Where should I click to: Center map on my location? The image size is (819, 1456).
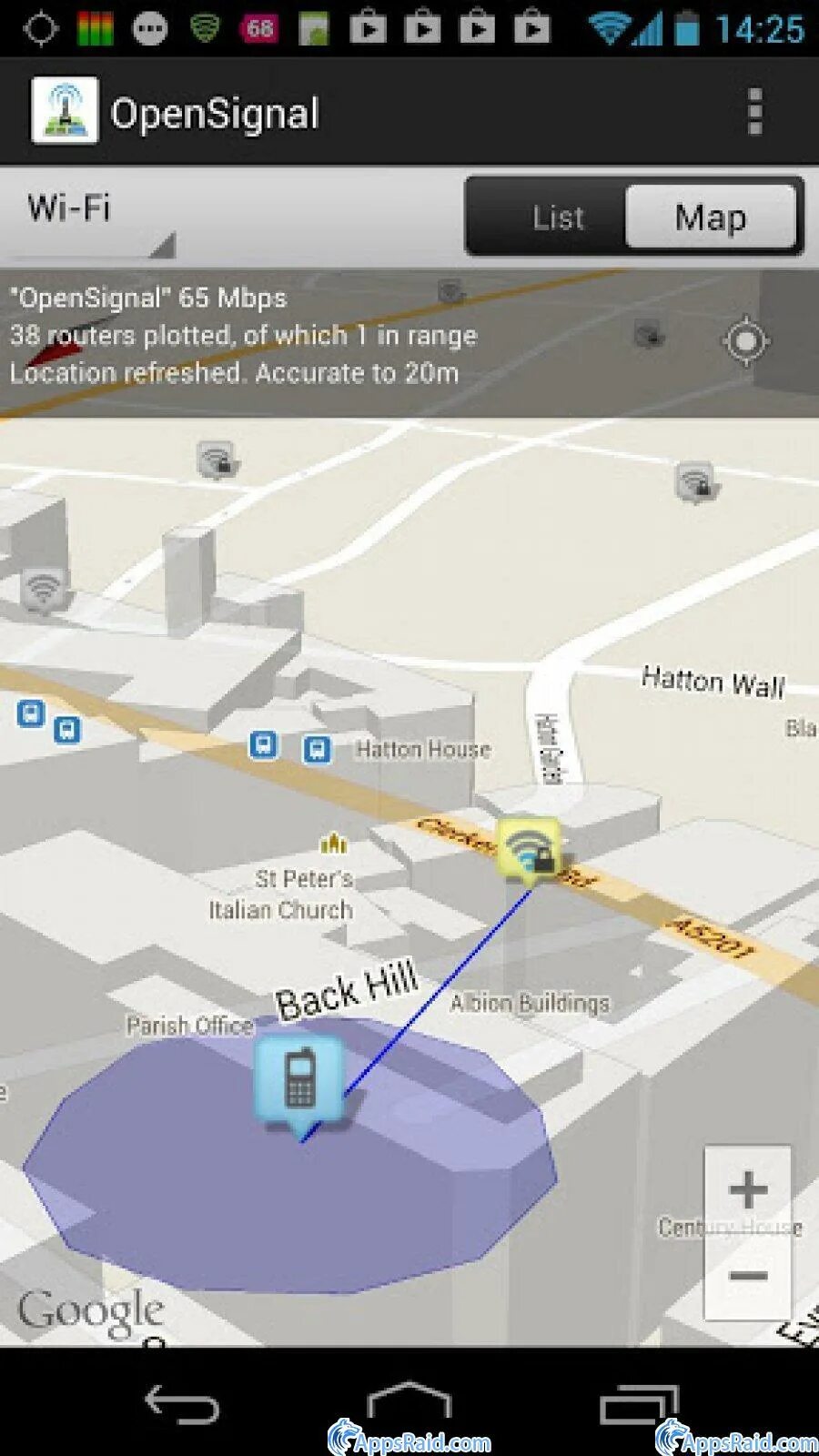click(x=745, y=341)
